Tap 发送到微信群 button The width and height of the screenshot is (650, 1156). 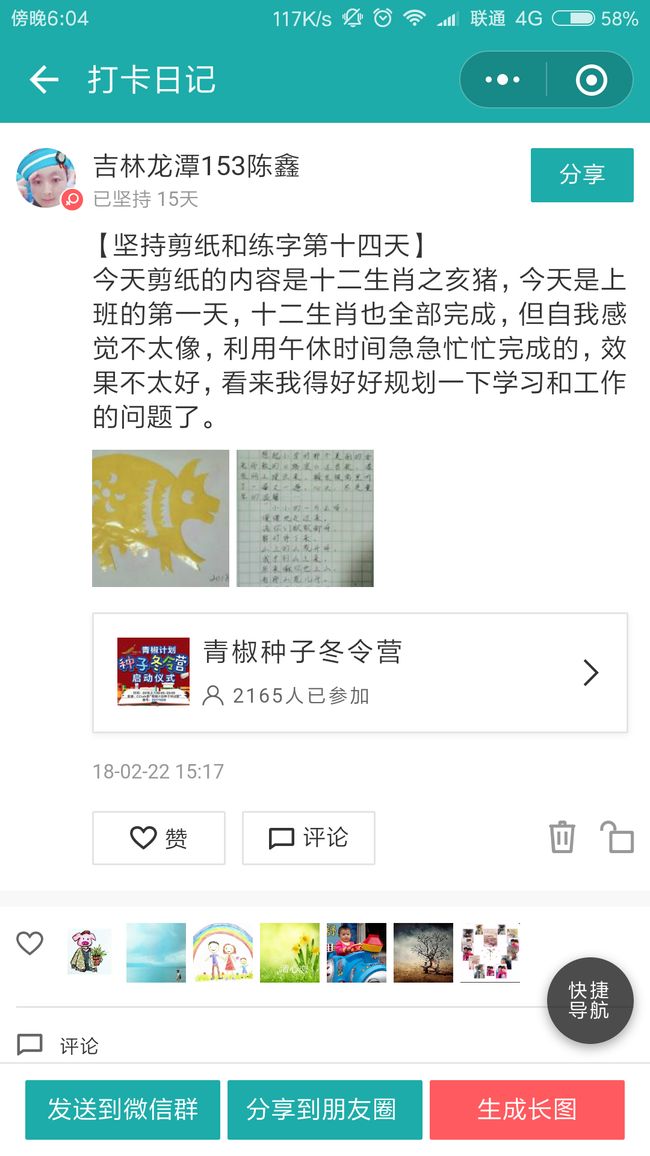point(122,1110)
